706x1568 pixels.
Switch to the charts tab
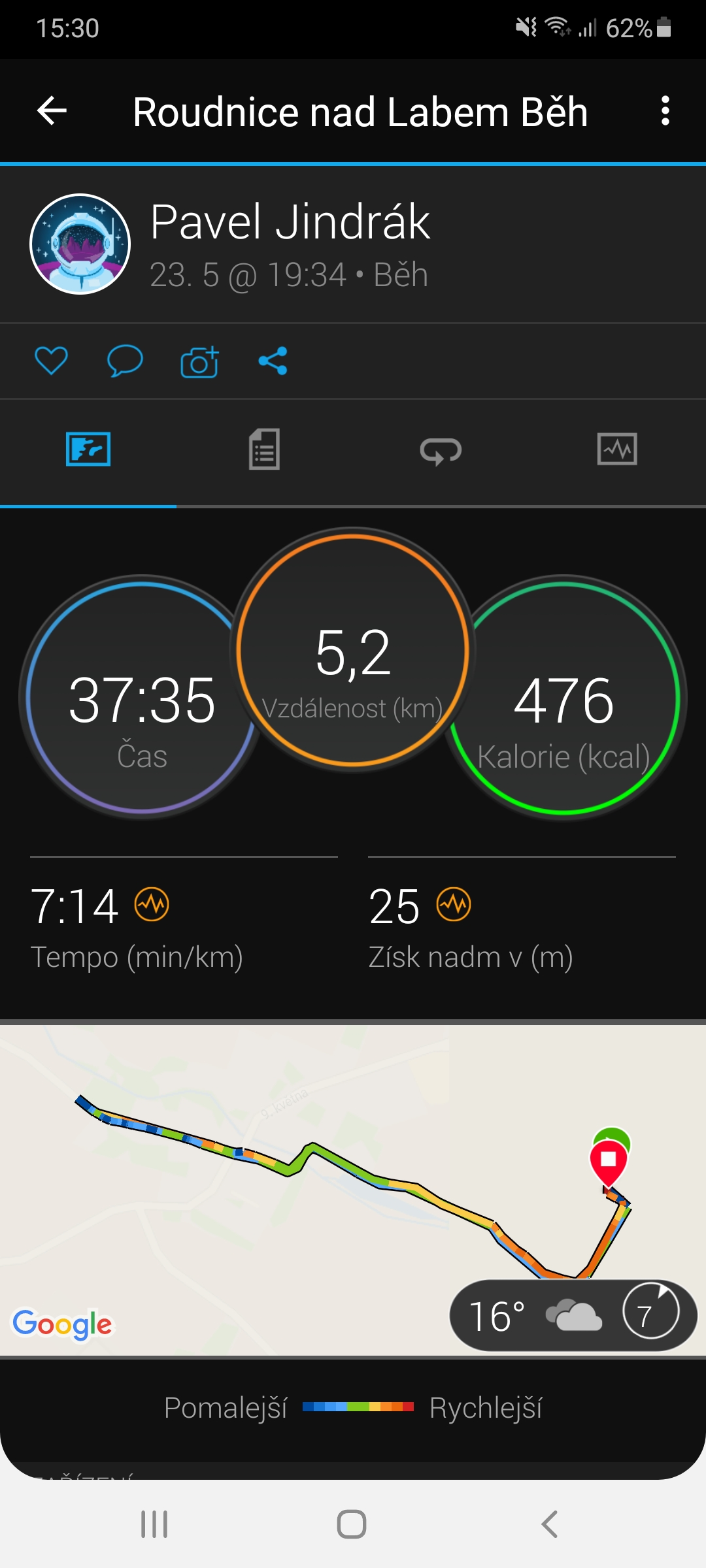pyautogui.click(x=617, y=449)
